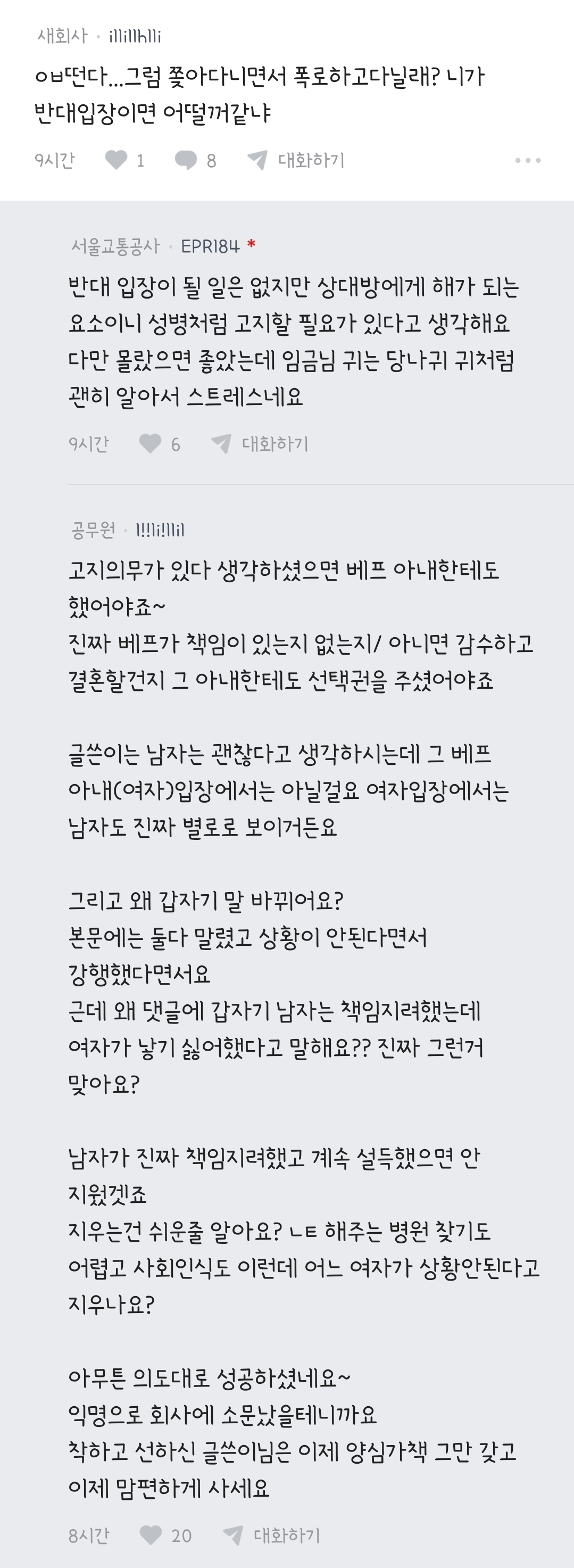Like the comment by illillhlli
Screen dimensions: 574x1568
coord(117,160)
